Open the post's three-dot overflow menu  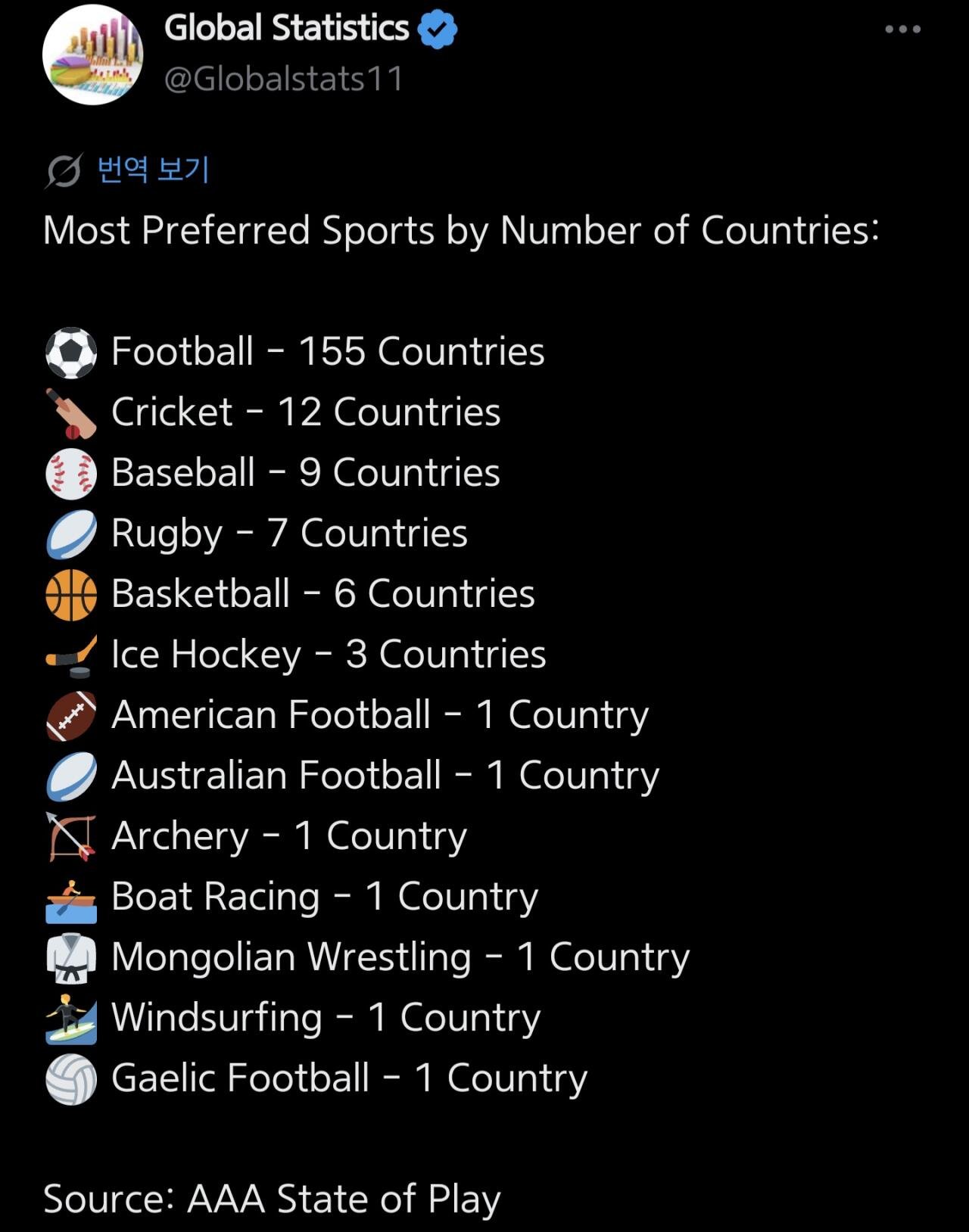[x=902, y=30]
